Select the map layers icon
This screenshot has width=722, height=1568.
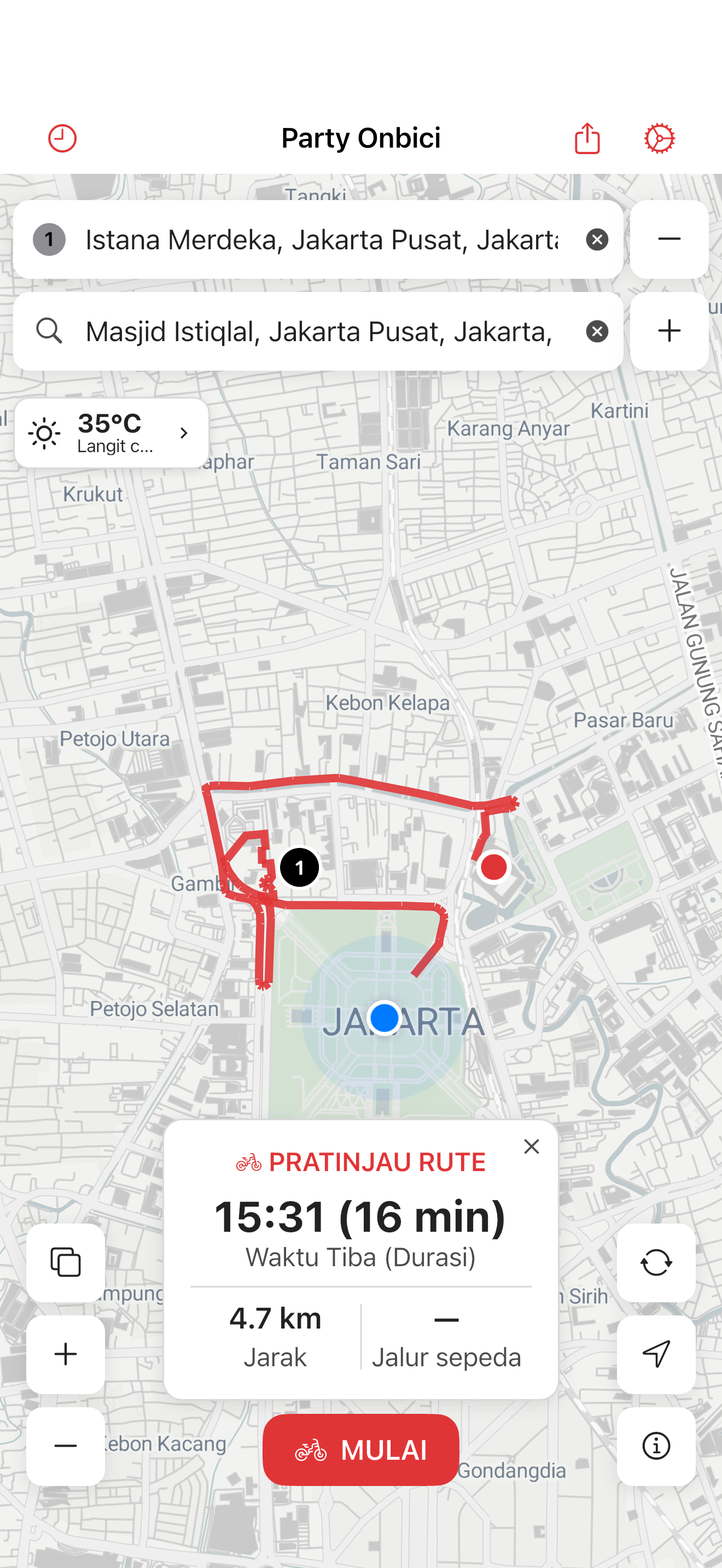pos(65,1262)
